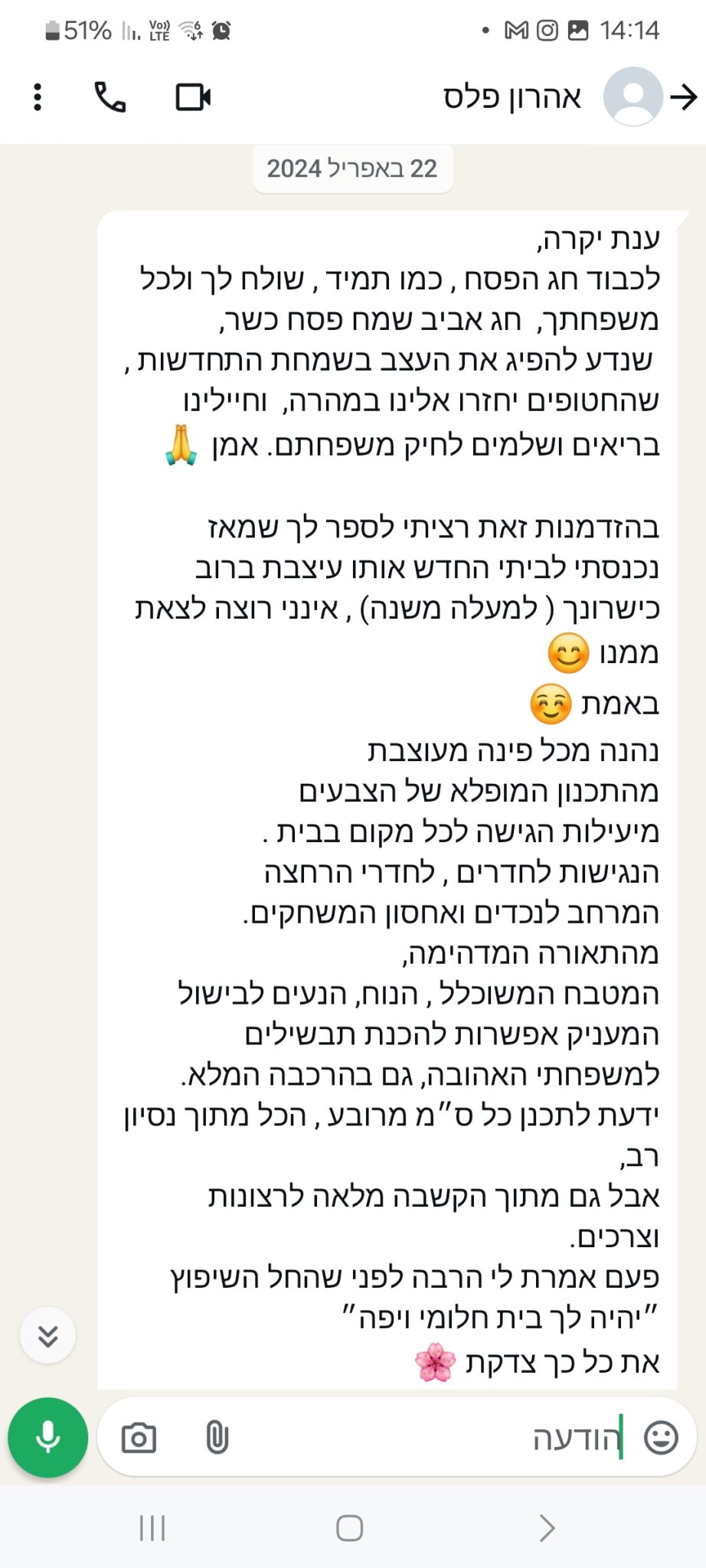Go back using the header arrow
The height and width of the screenshot is (1568, 706).
point(683,97)
